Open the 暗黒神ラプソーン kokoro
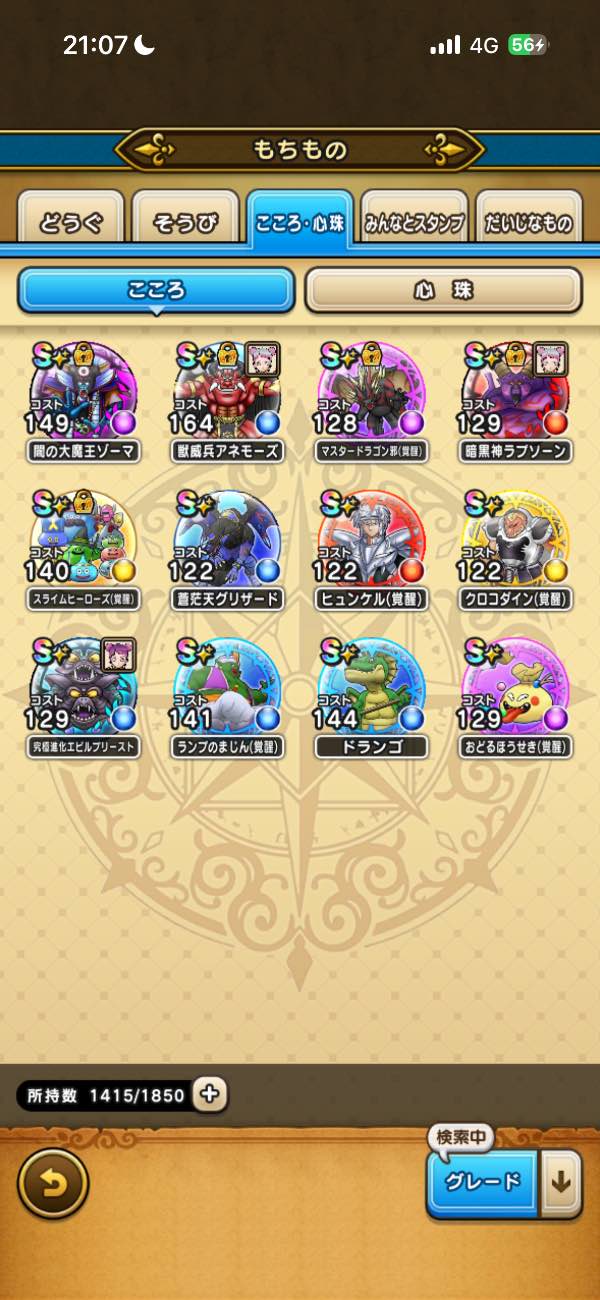The image size is (600, 1300). (x=516, y=395)
